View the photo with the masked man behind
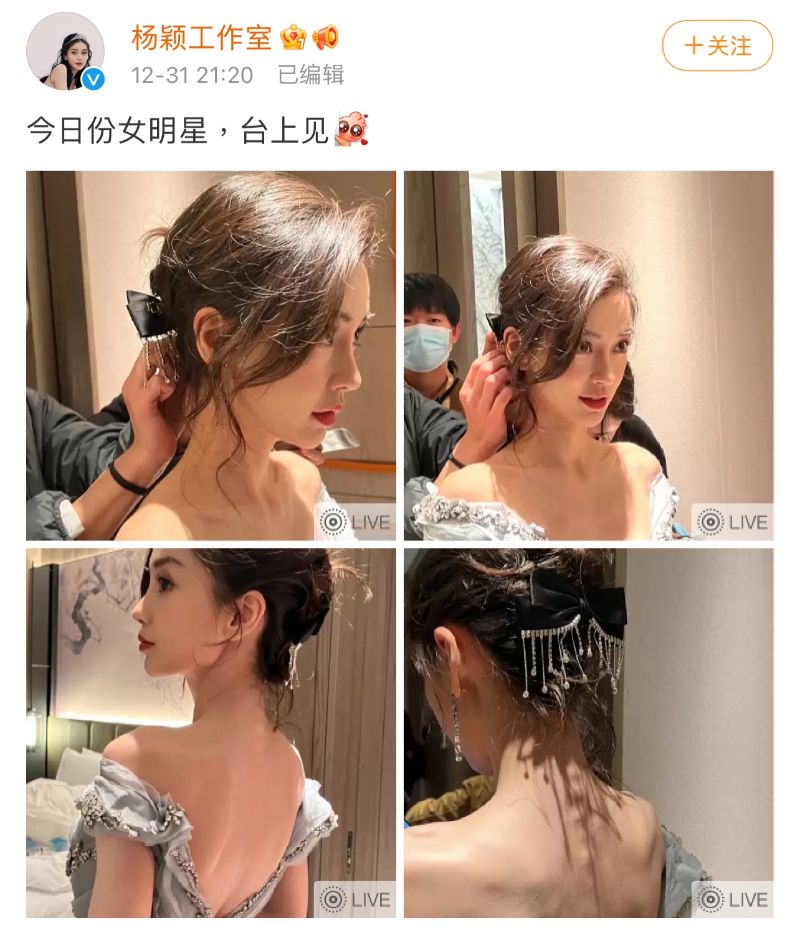This screenshot has height=935, width=800. click(588, 355)
